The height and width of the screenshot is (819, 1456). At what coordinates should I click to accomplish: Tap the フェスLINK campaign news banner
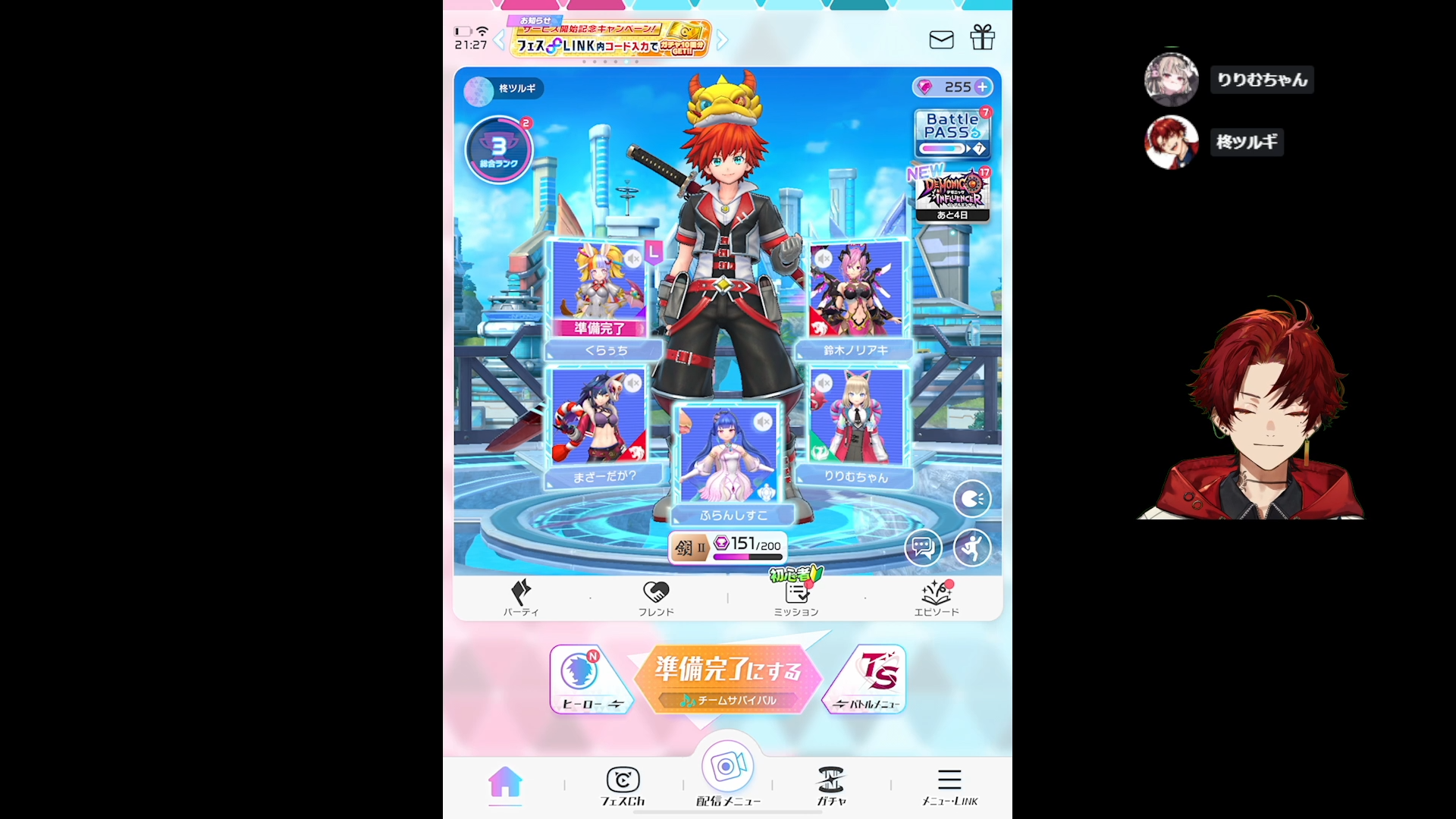(x=610, y=39)
